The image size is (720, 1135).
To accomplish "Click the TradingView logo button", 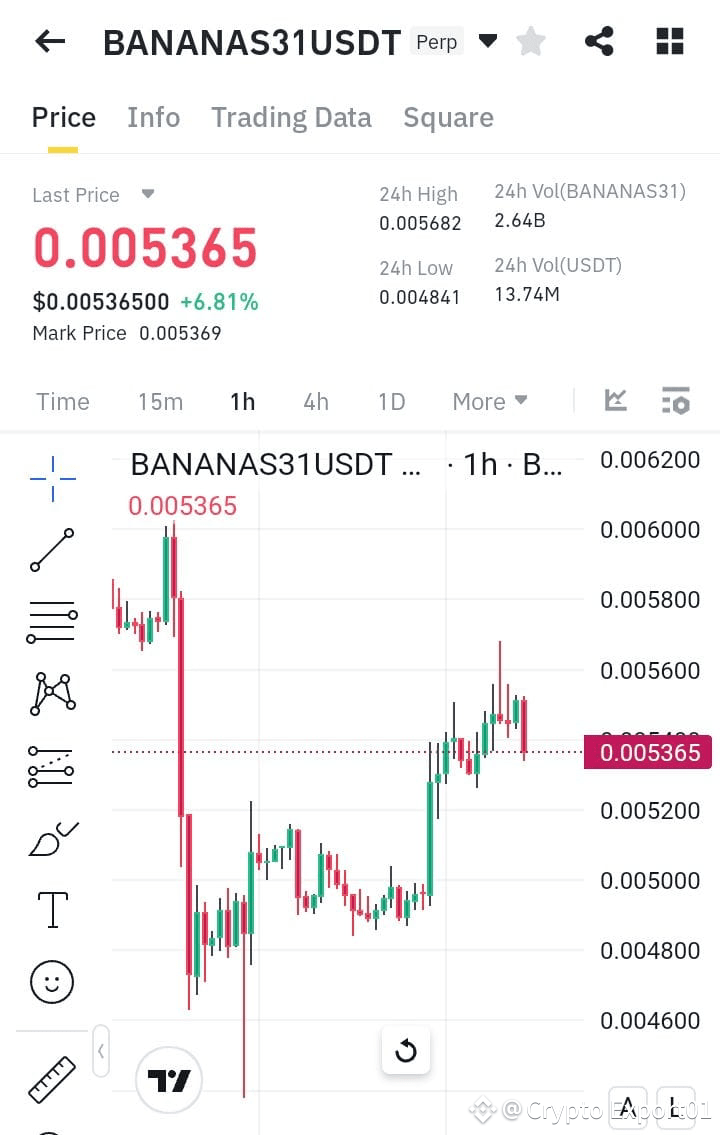I will (168, 1080).
